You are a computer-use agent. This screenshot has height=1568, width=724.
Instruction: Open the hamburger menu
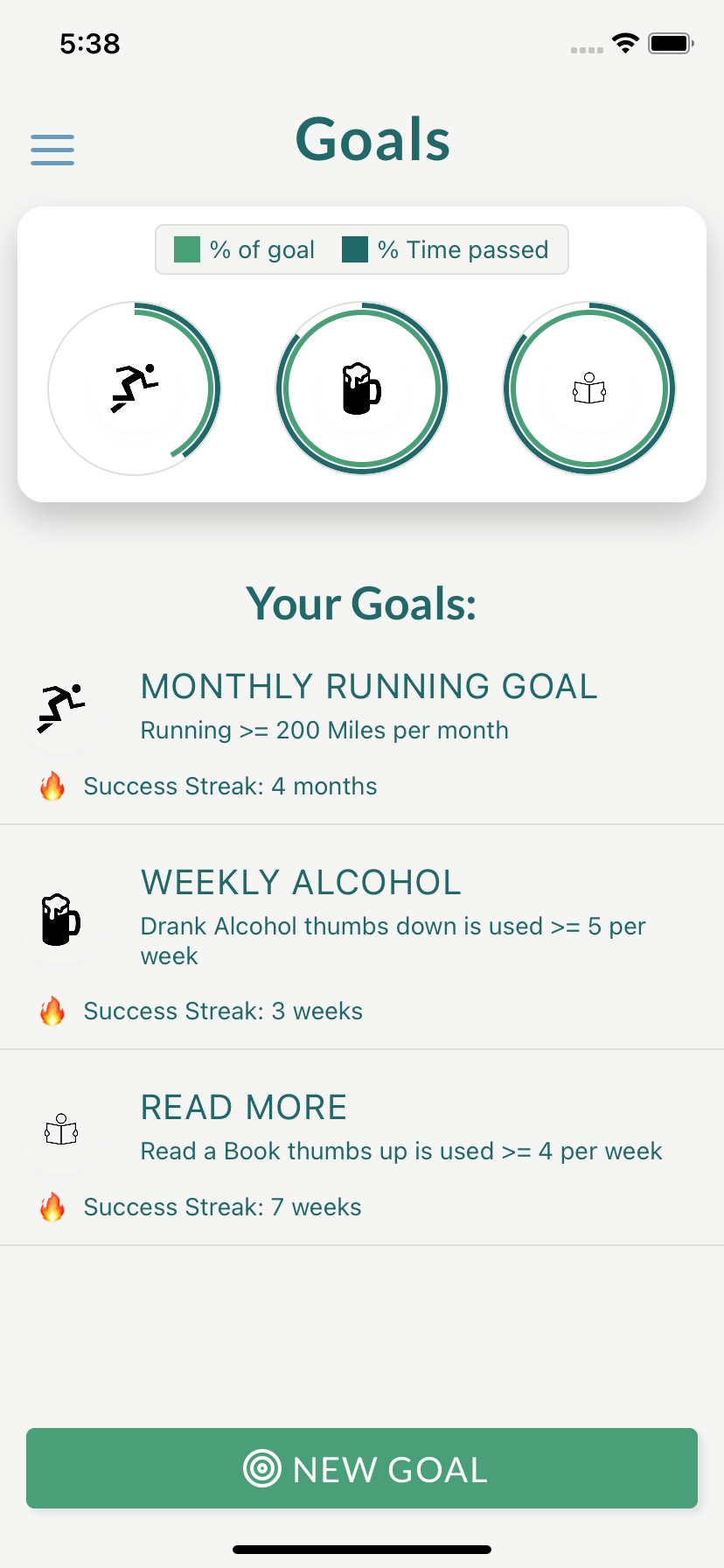point(52,150)
